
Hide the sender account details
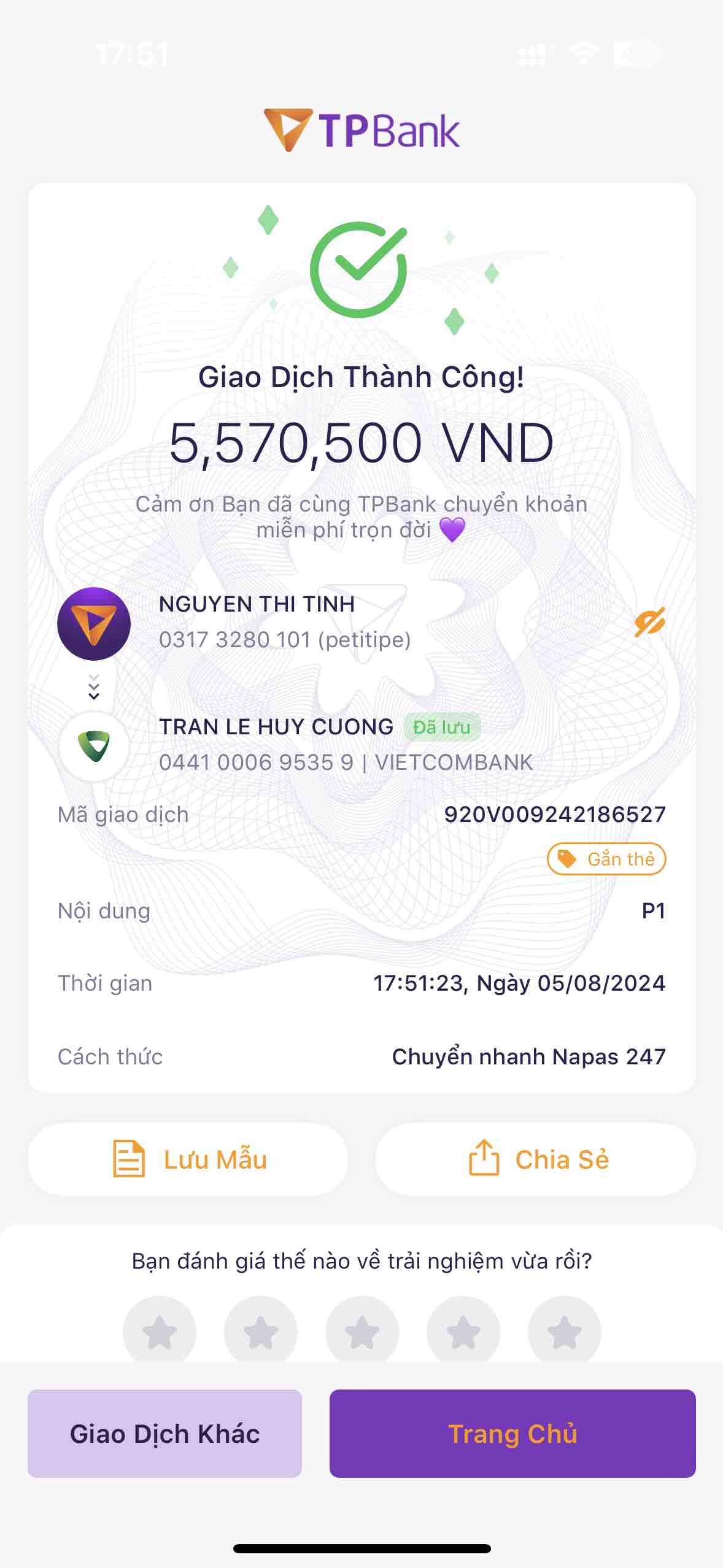pyautogui.click(x=649, y=623)
